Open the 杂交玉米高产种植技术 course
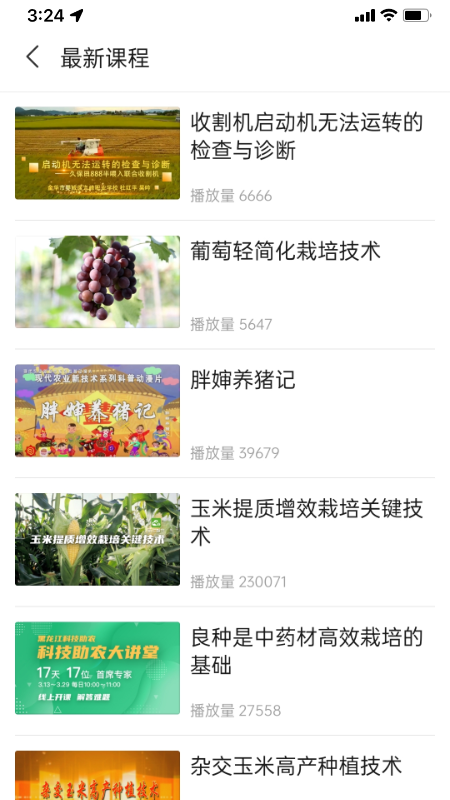The image size is (450, 800). click(225, 768)
